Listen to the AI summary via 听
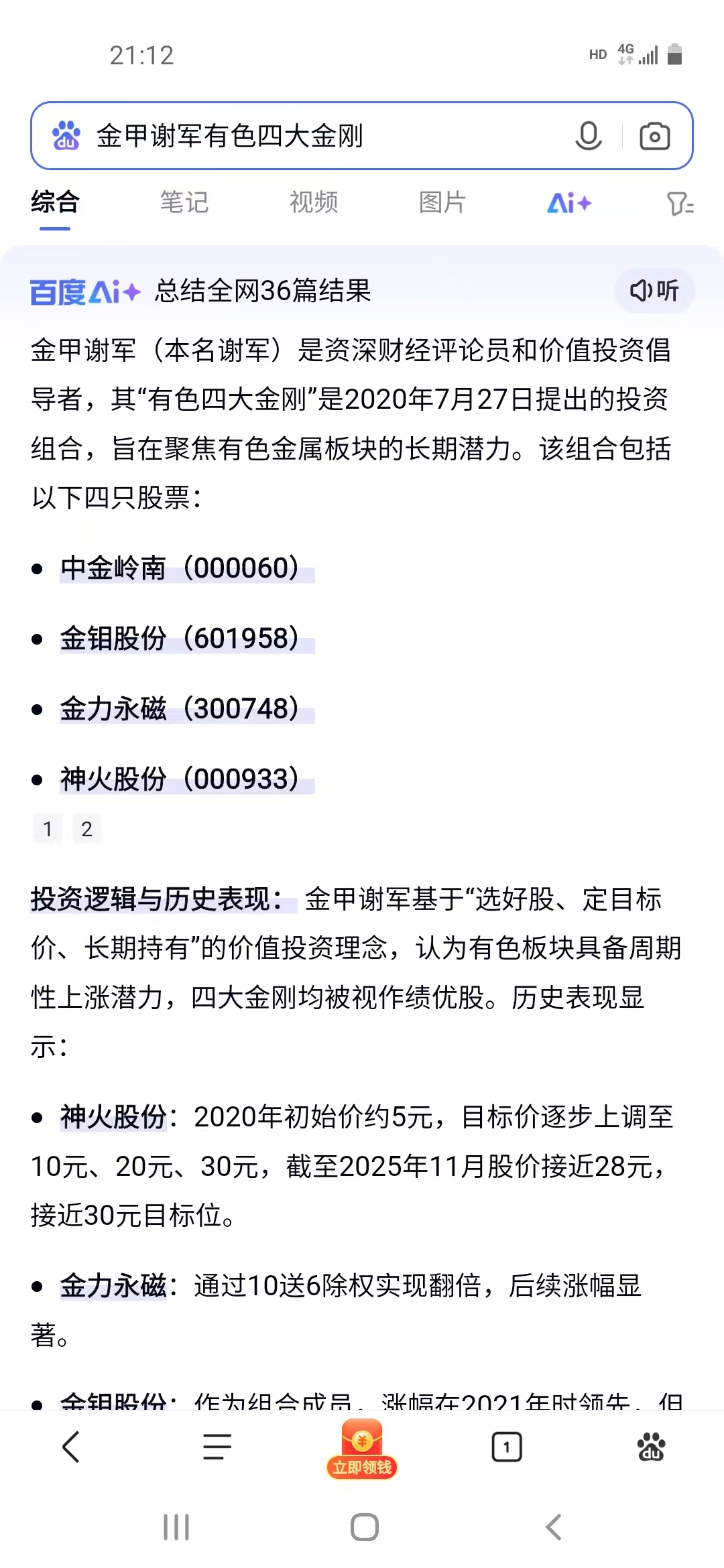The width and height of the screenshot is (724, 1568). click(654, 291)
